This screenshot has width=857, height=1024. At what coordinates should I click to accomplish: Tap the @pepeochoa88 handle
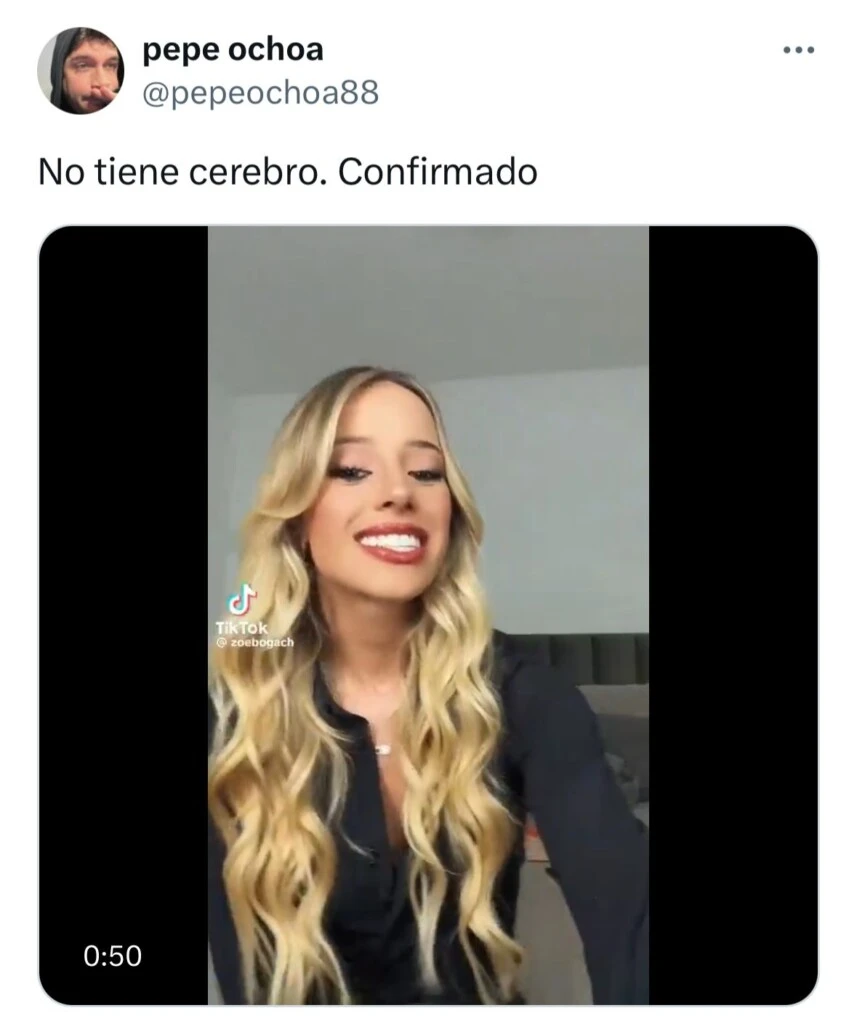(x=260, y=93)
